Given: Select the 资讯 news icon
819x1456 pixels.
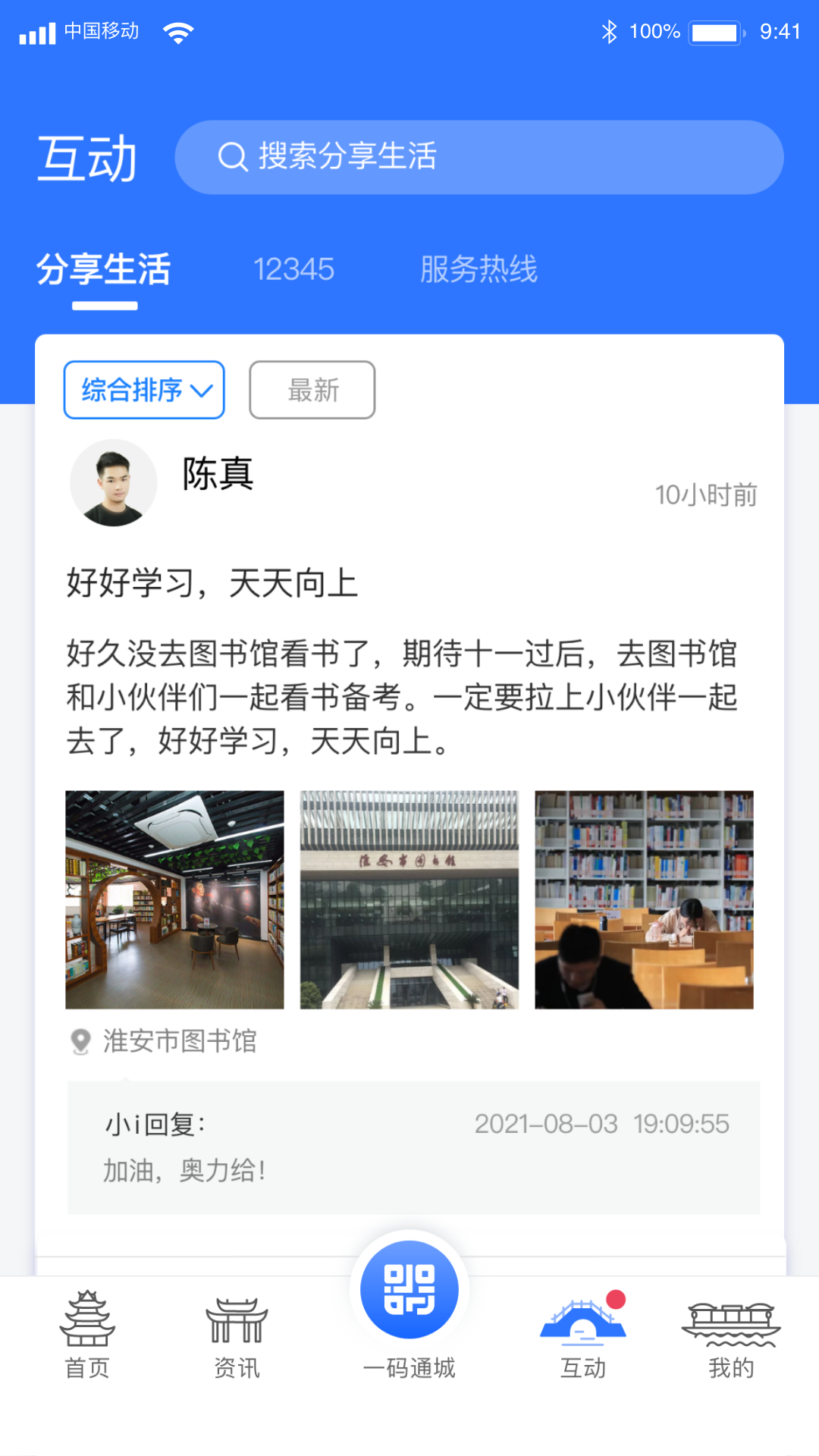Looking at the screenshot, I should [x=237, y=1331].
